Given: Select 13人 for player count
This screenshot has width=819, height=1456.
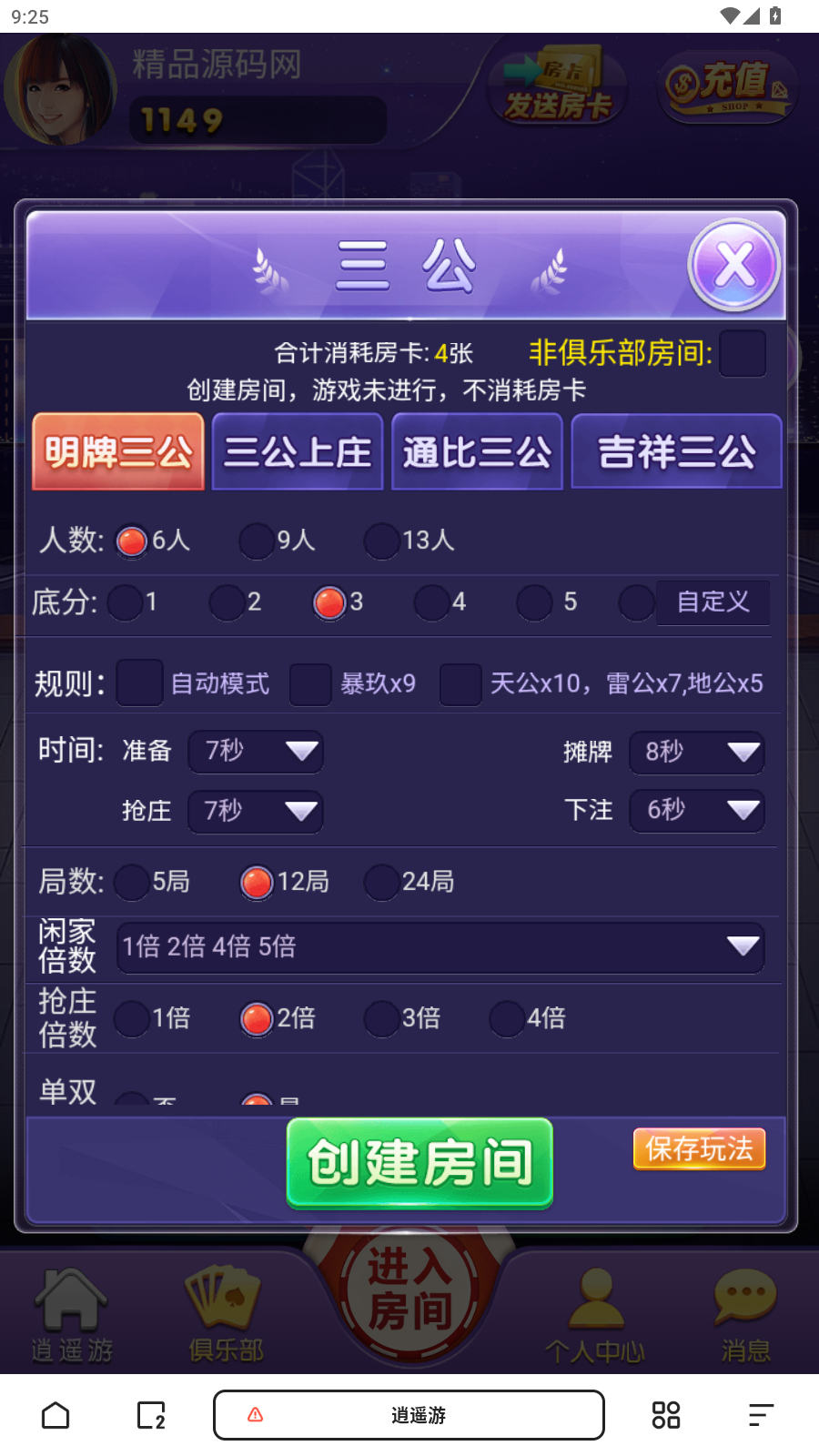Looking at the screenshot, I should coord(381,541).
